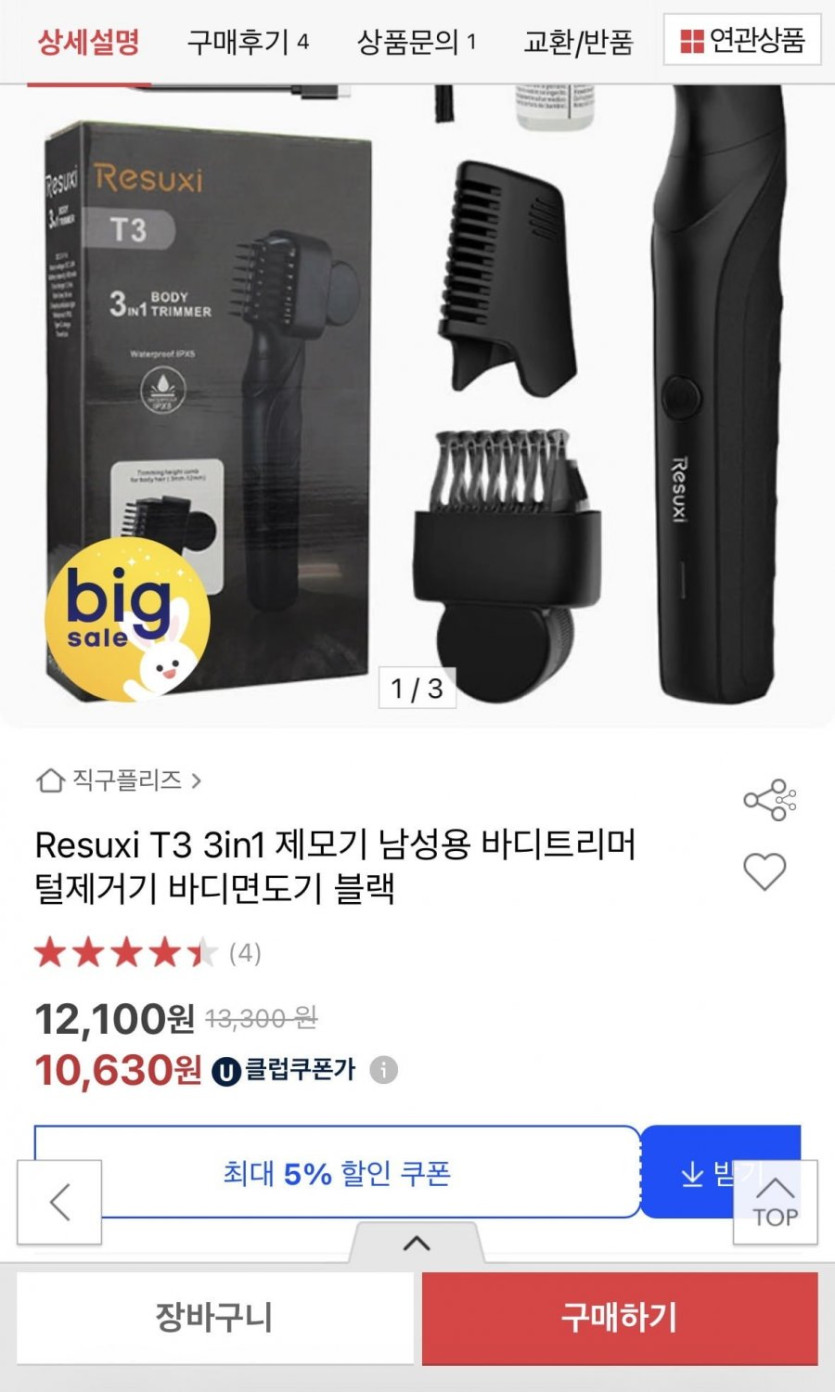Go back with the left arrow button
The width and height of the screenshot is (835, 1392).
pyautogui.click(x=60, y=1202)
